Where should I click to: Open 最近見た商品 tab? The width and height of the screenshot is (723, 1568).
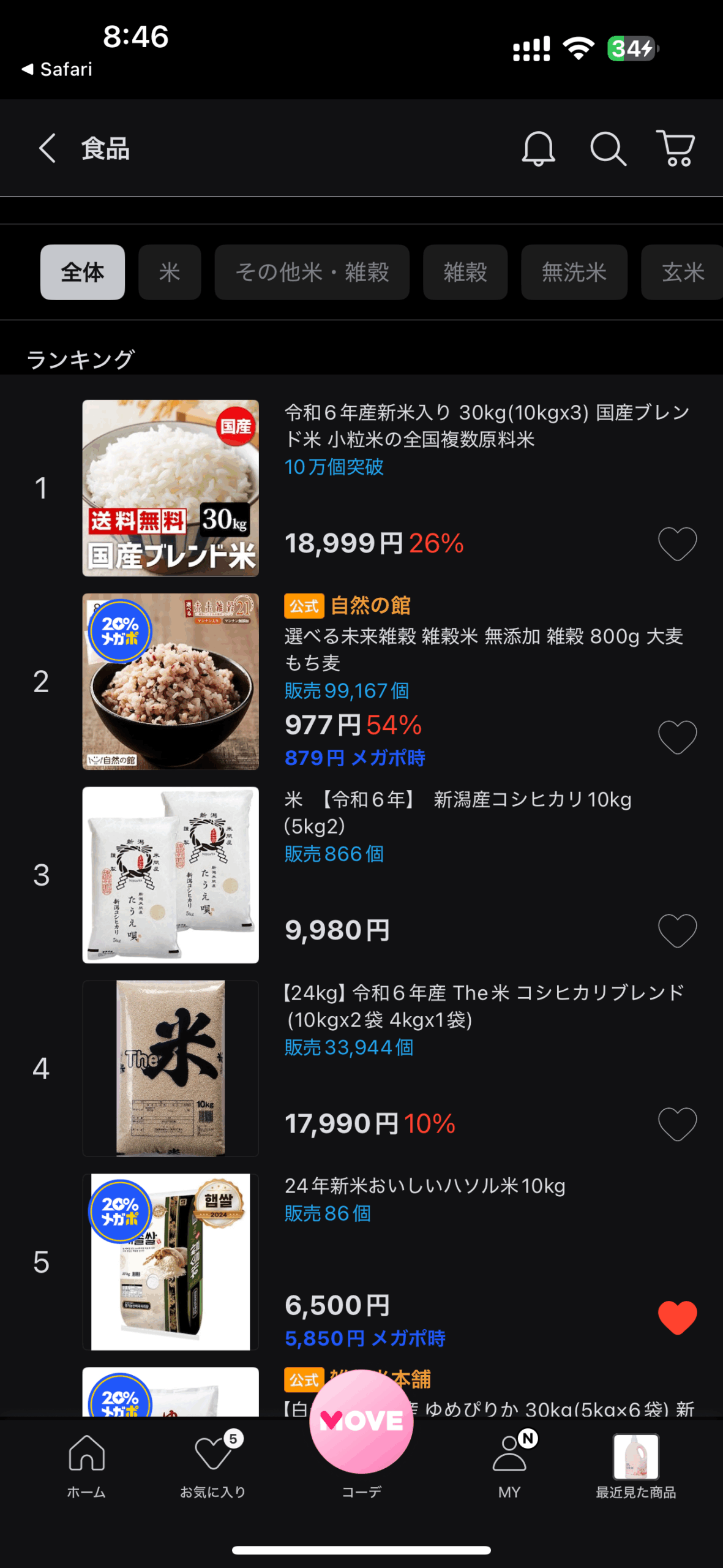[x=636, y=1465]
